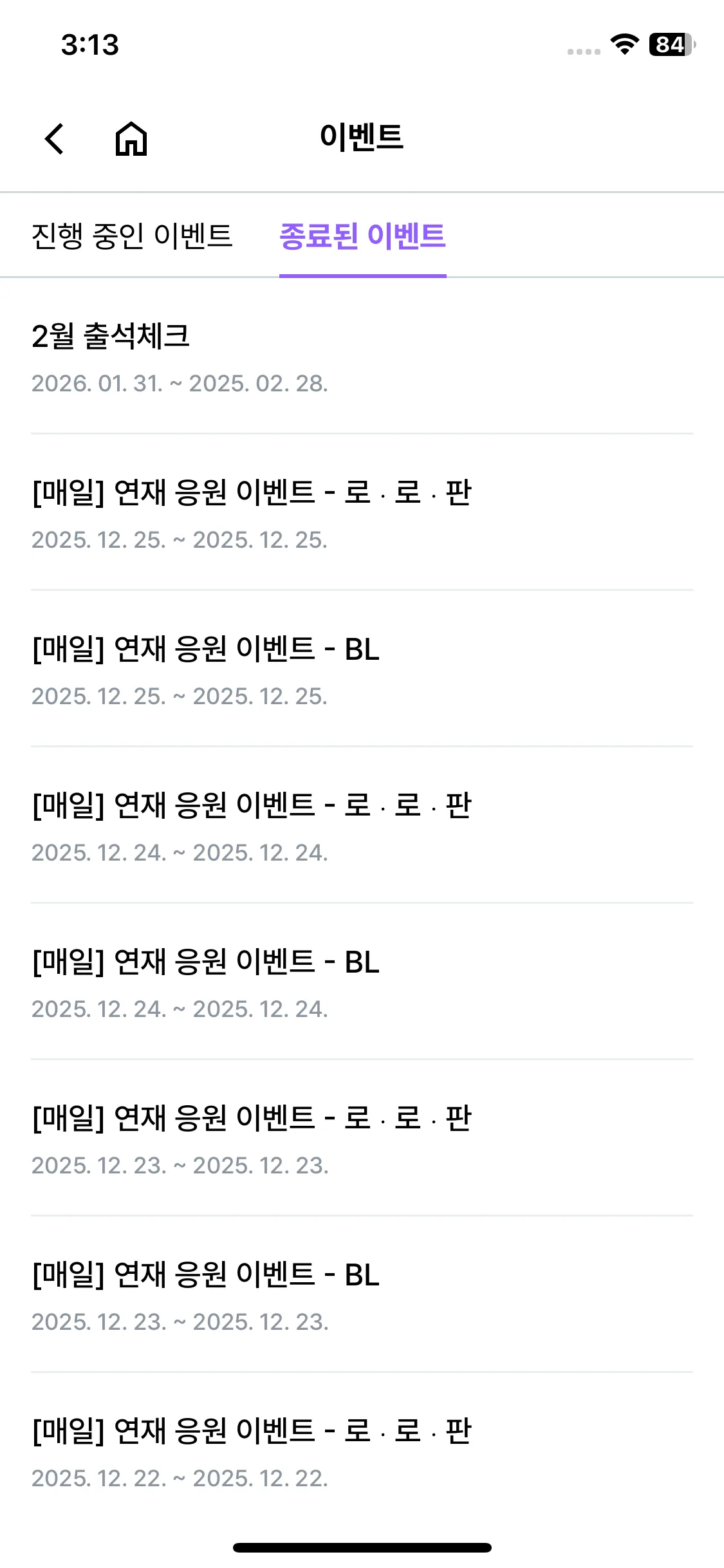This screenshot has width=724, height=1568.
Task: Select the 종료된 이벤트 tab
Action: (362, 236)
